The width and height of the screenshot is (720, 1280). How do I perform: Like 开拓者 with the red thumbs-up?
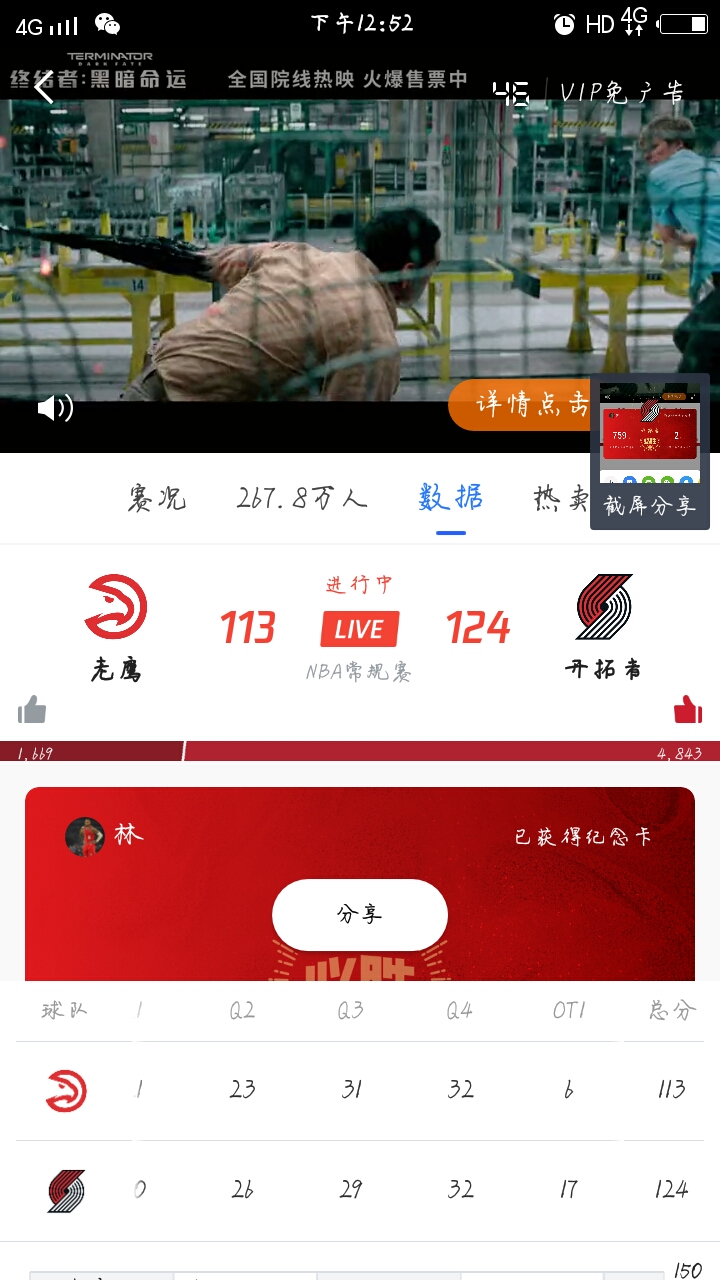(x=688, y=710)
